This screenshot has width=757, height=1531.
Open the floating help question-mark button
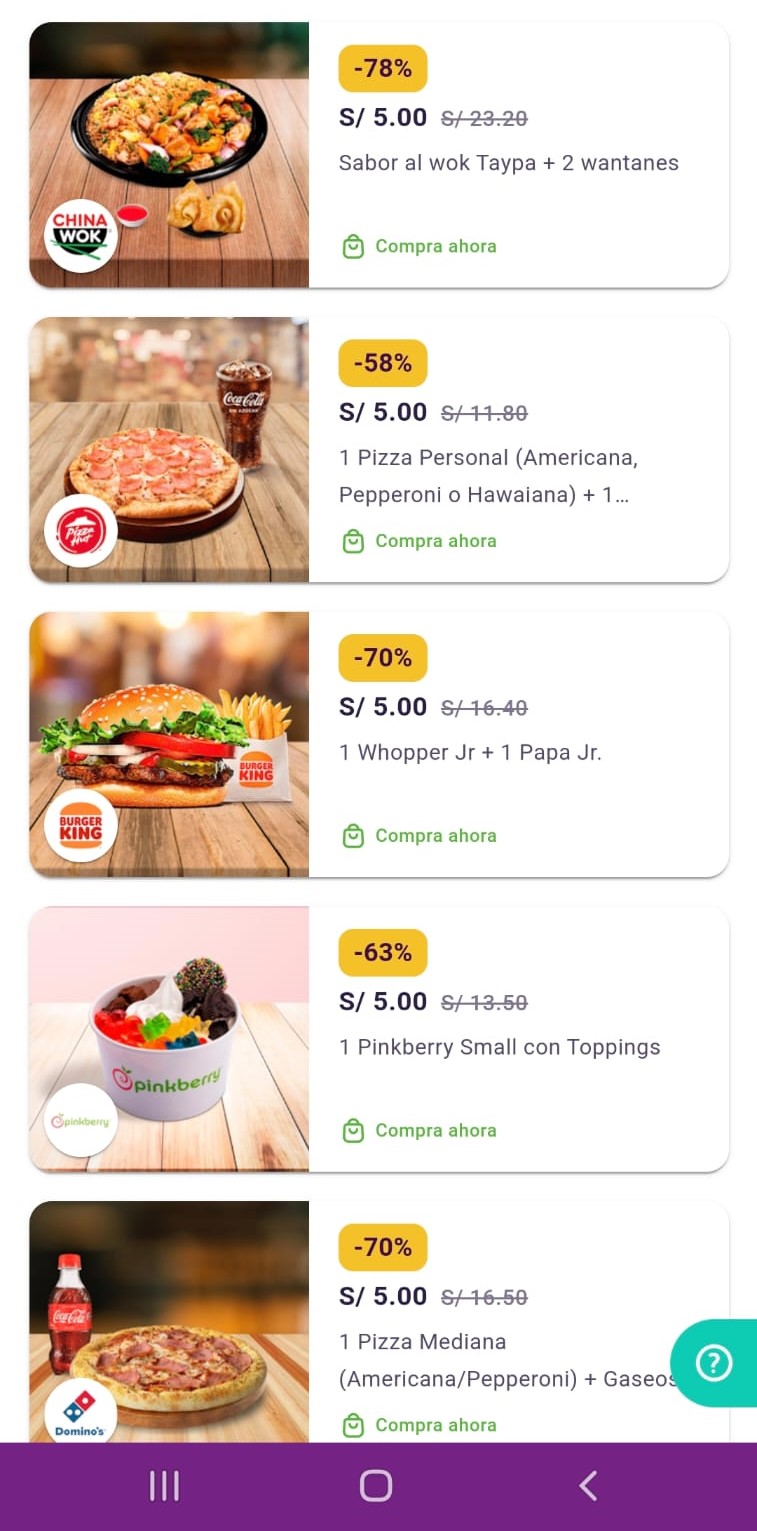(714, 1363)
